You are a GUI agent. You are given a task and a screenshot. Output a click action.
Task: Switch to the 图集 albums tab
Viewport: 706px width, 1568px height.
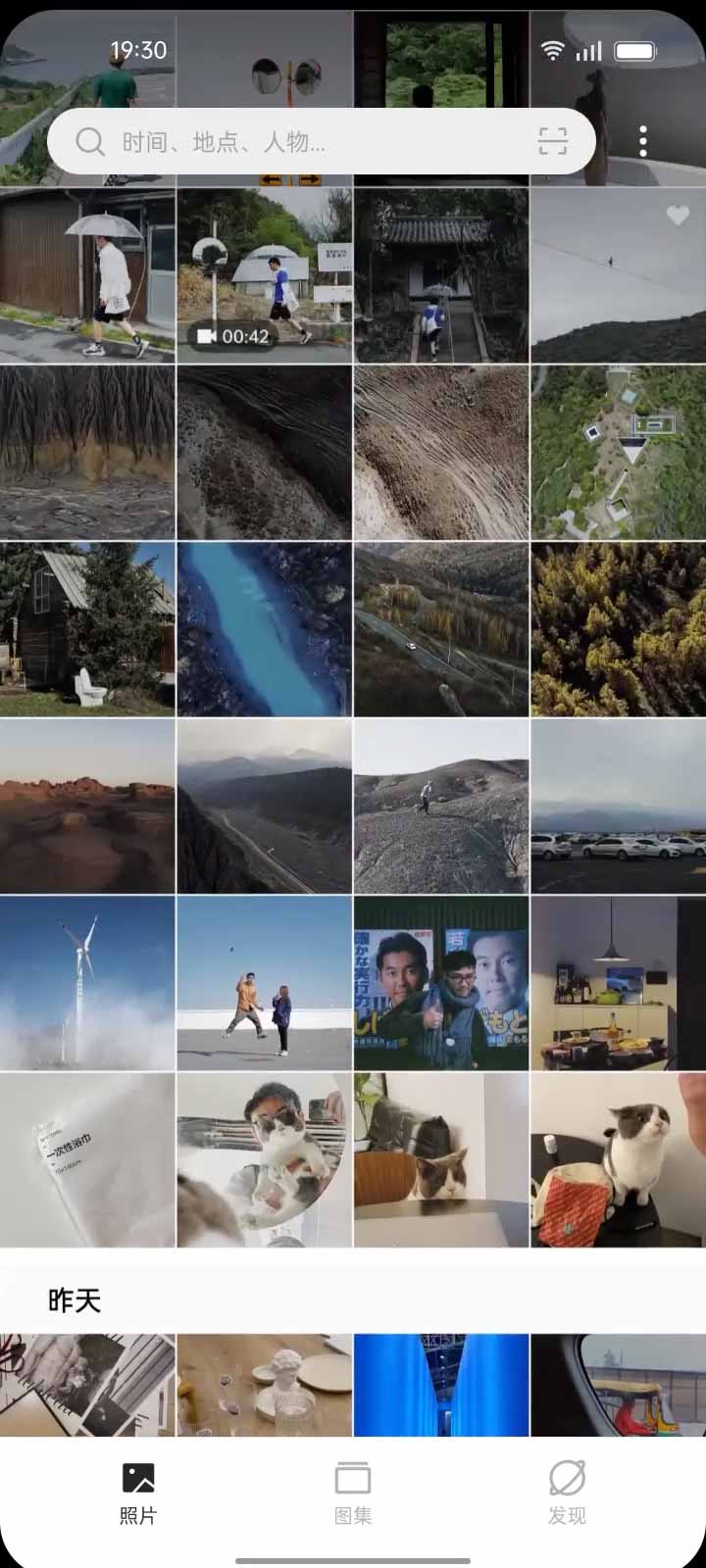(353, 1492)
